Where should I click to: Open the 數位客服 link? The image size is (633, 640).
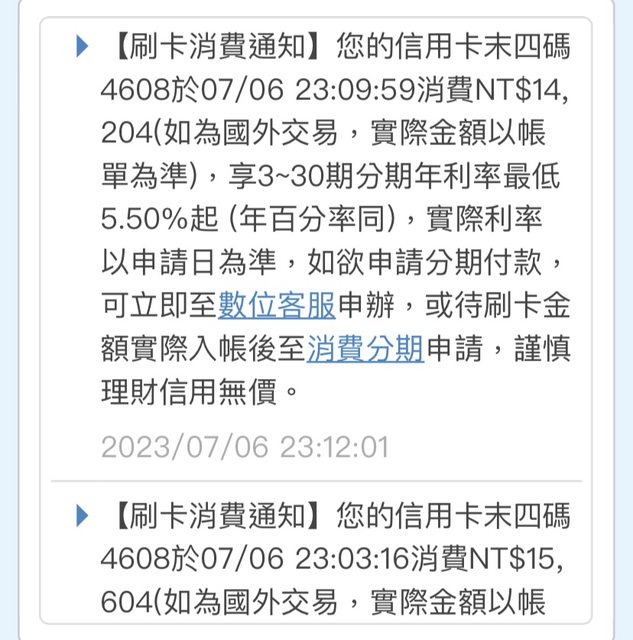pos(277,301)
